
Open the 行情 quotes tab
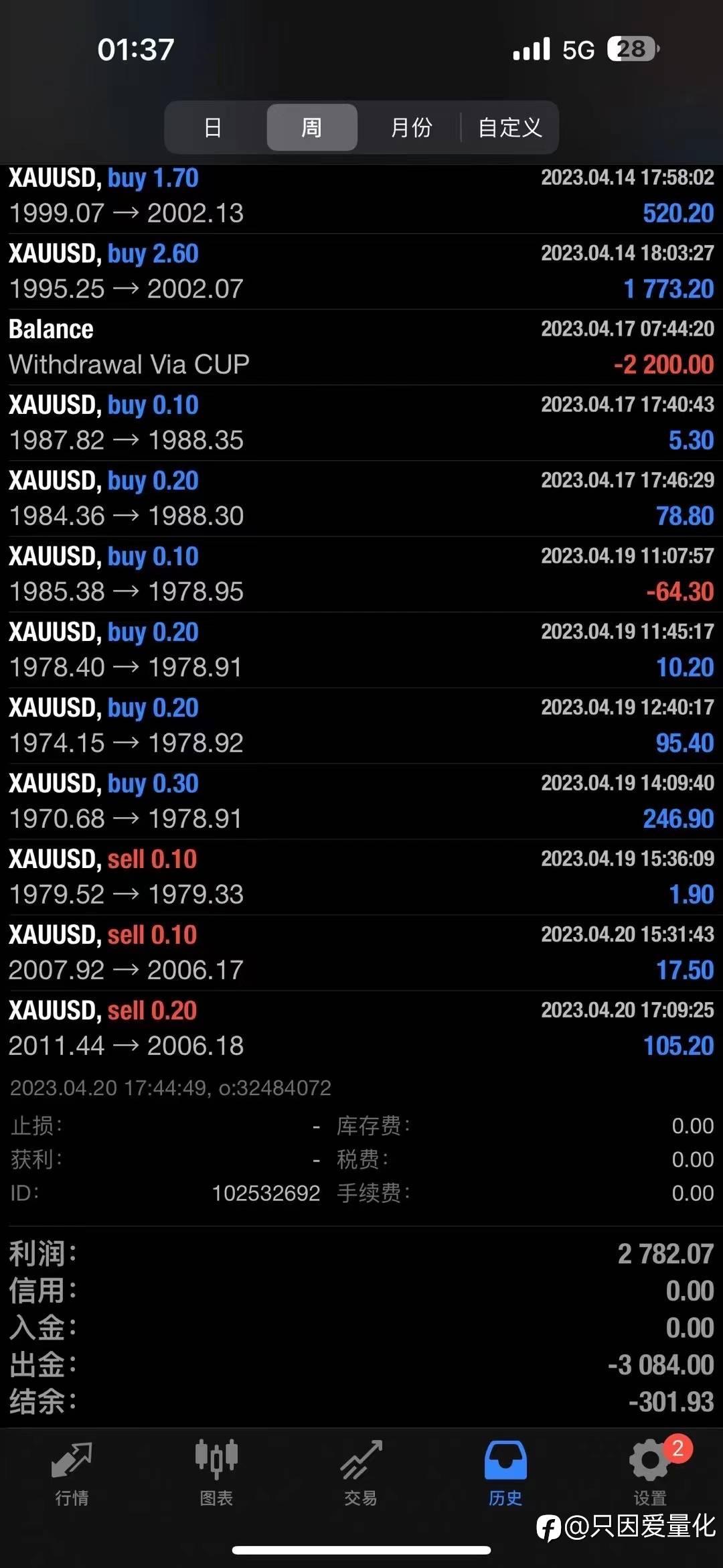(x=72, y=1474)
